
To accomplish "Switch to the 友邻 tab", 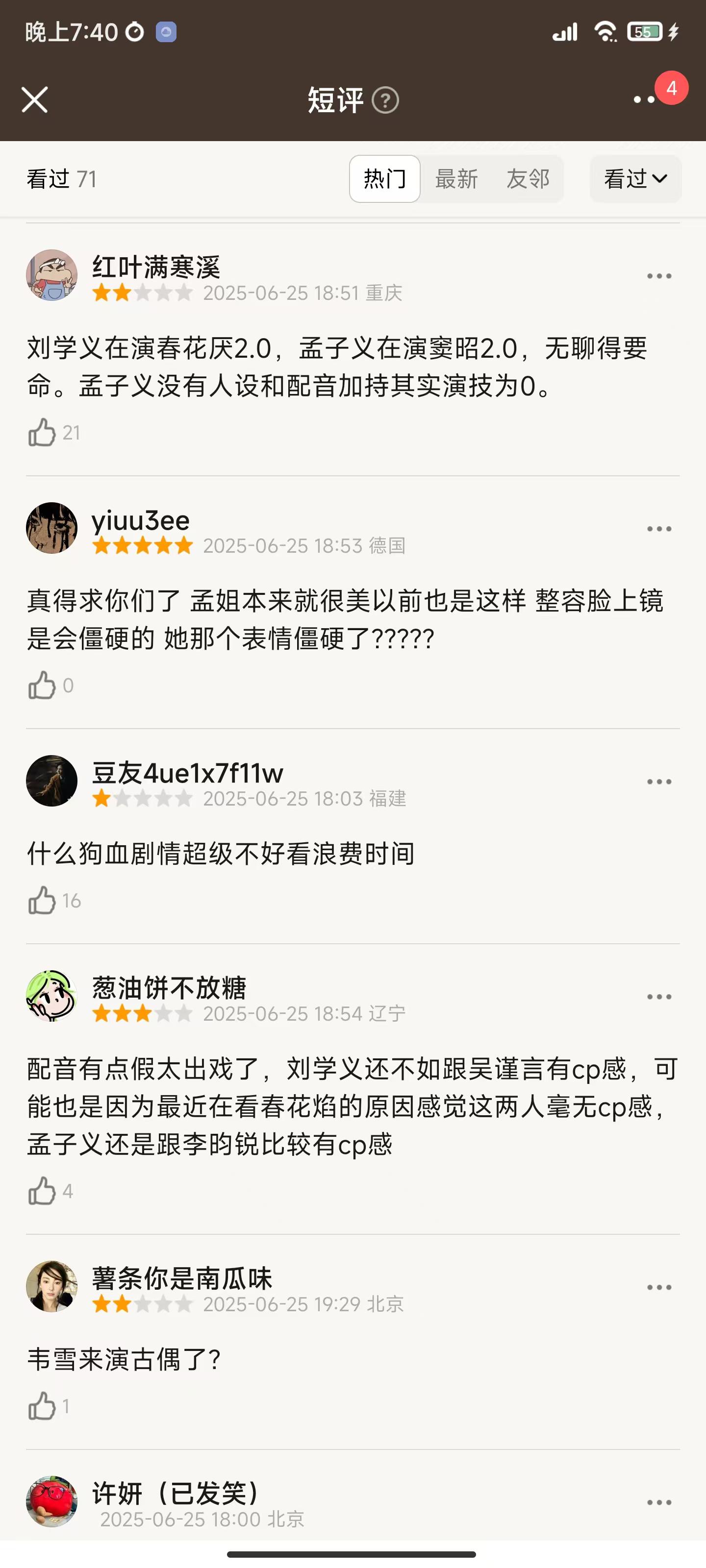I will pyautogui.click(x=528, y=179).
